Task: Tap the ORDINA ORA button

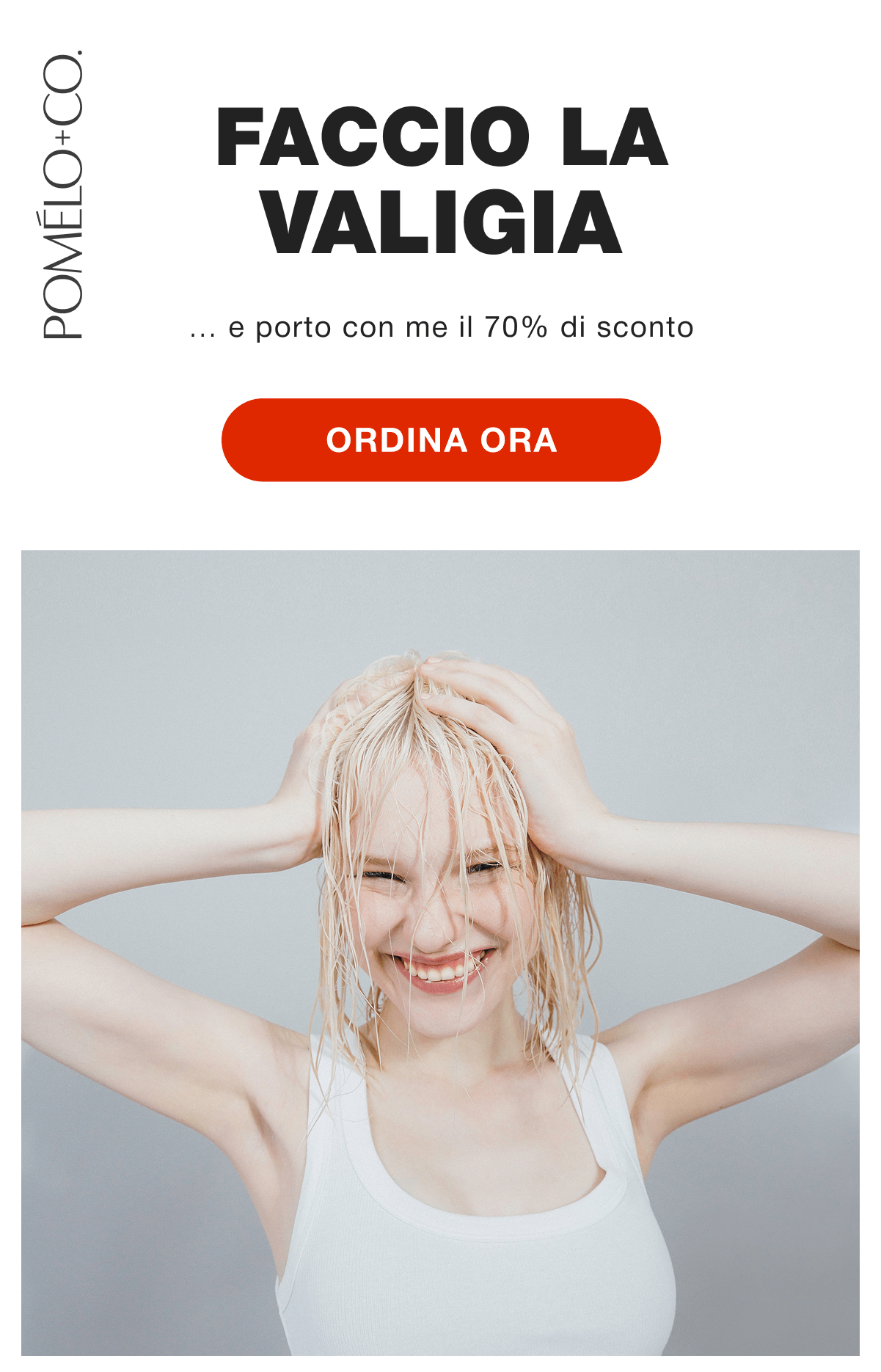Action: pyautogui.click(x=441, y=440)
